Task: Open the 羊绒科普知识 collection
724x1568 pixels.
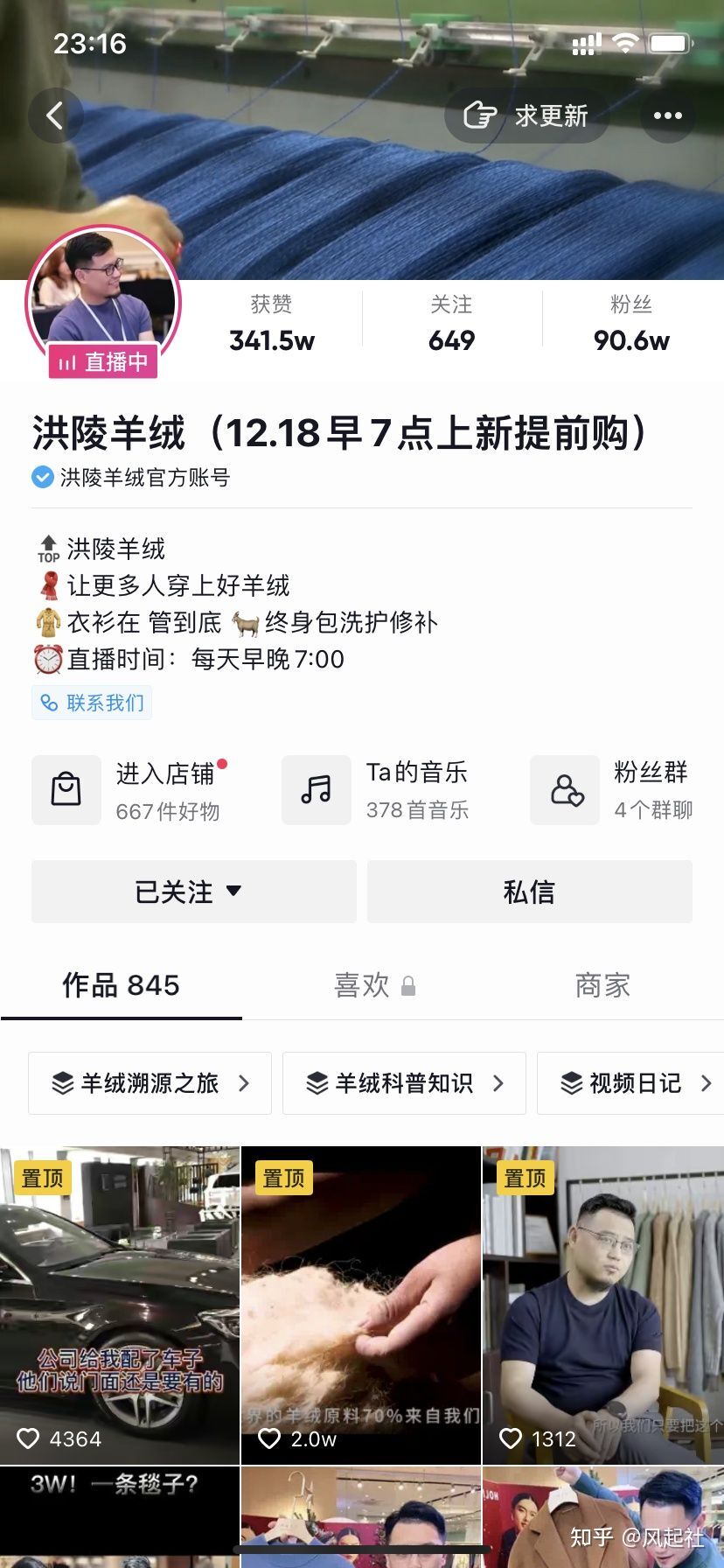Action: click(x=404, y=1083)
